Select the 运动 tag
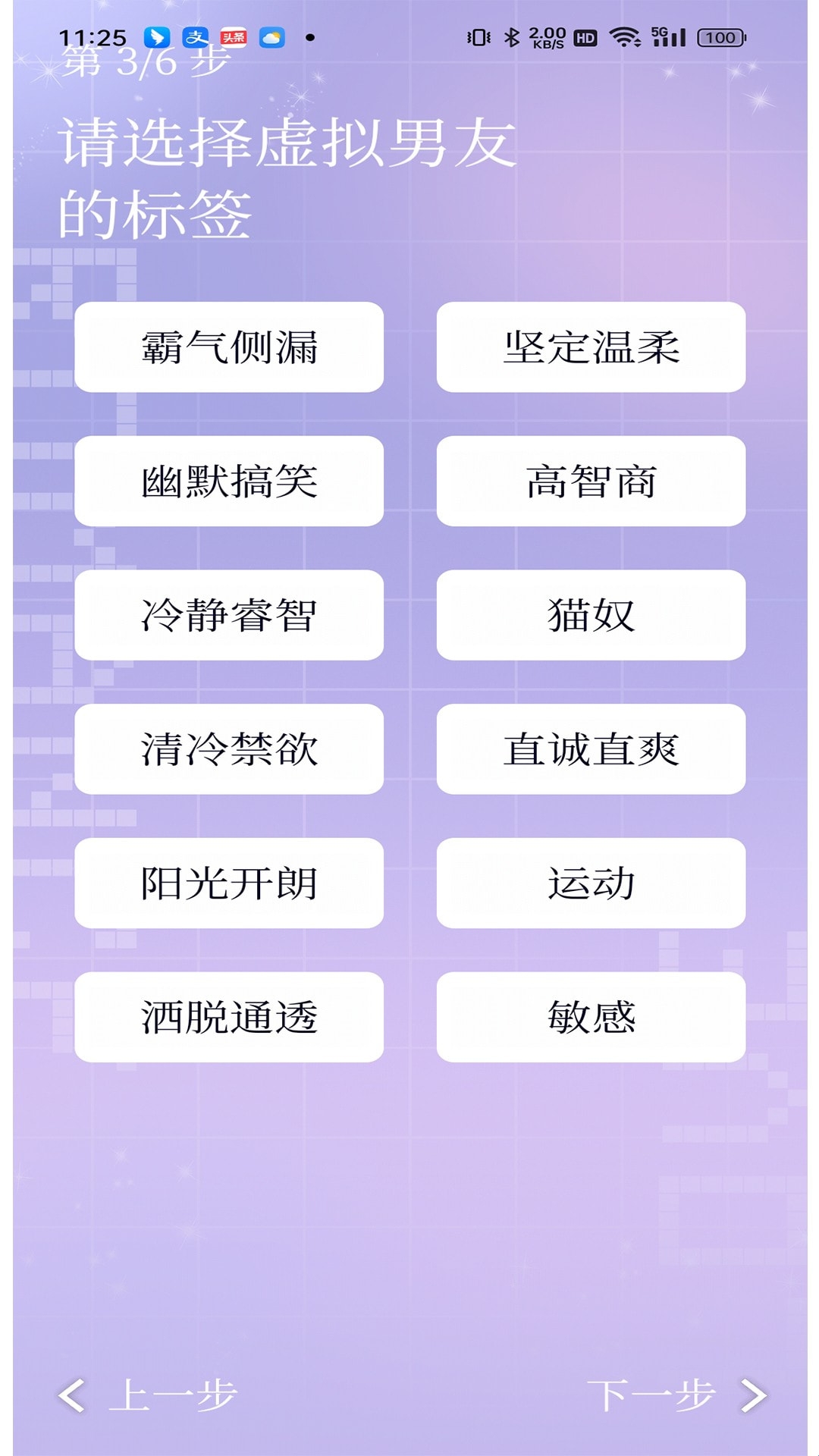The height and width of the screenshot is (1456, 819). click(x=591, y=883)
